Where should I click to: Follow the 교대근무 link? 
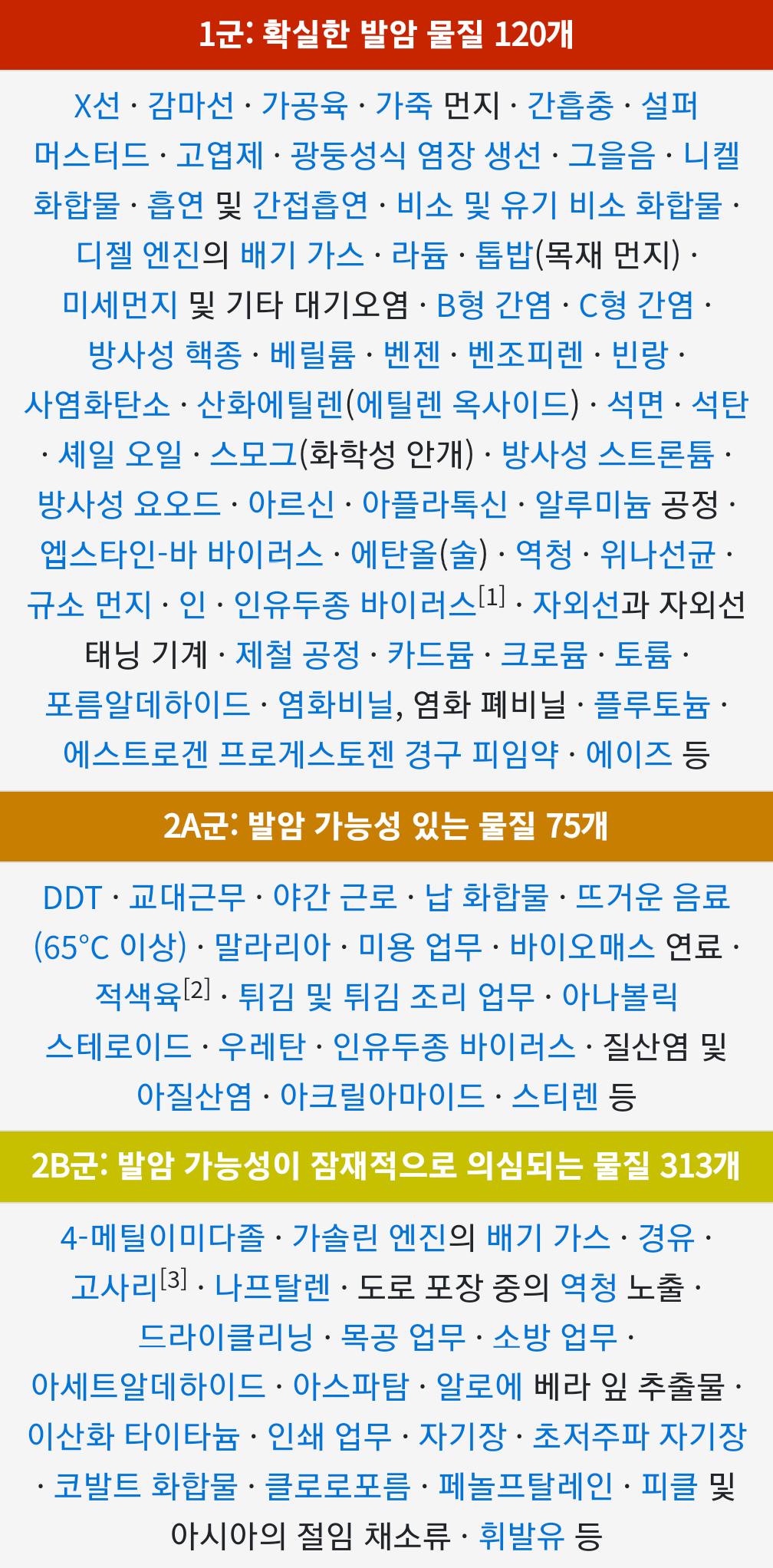(x=186, y=898)
